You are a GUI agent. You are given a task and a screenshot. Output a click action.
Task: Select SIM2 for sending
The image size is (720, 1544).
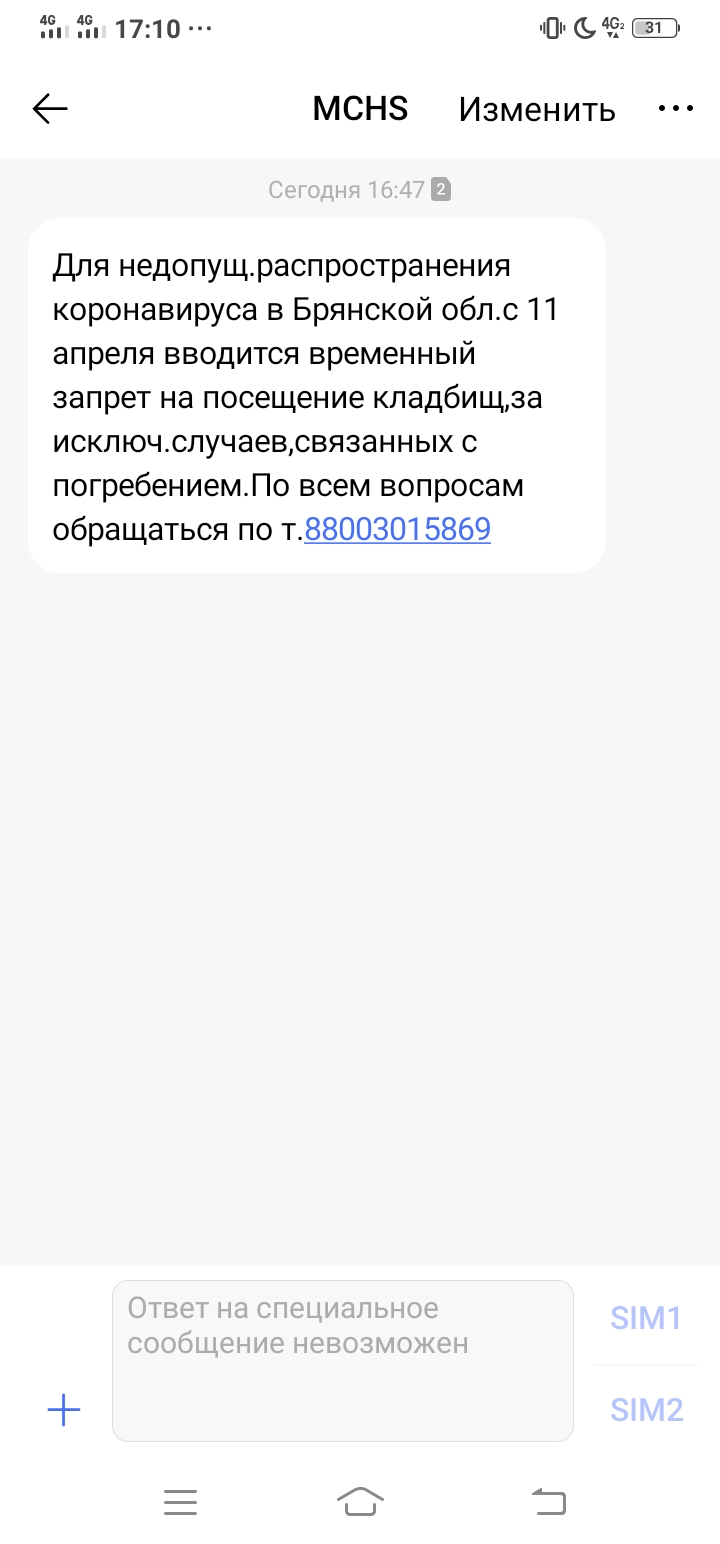[646, 1410]
